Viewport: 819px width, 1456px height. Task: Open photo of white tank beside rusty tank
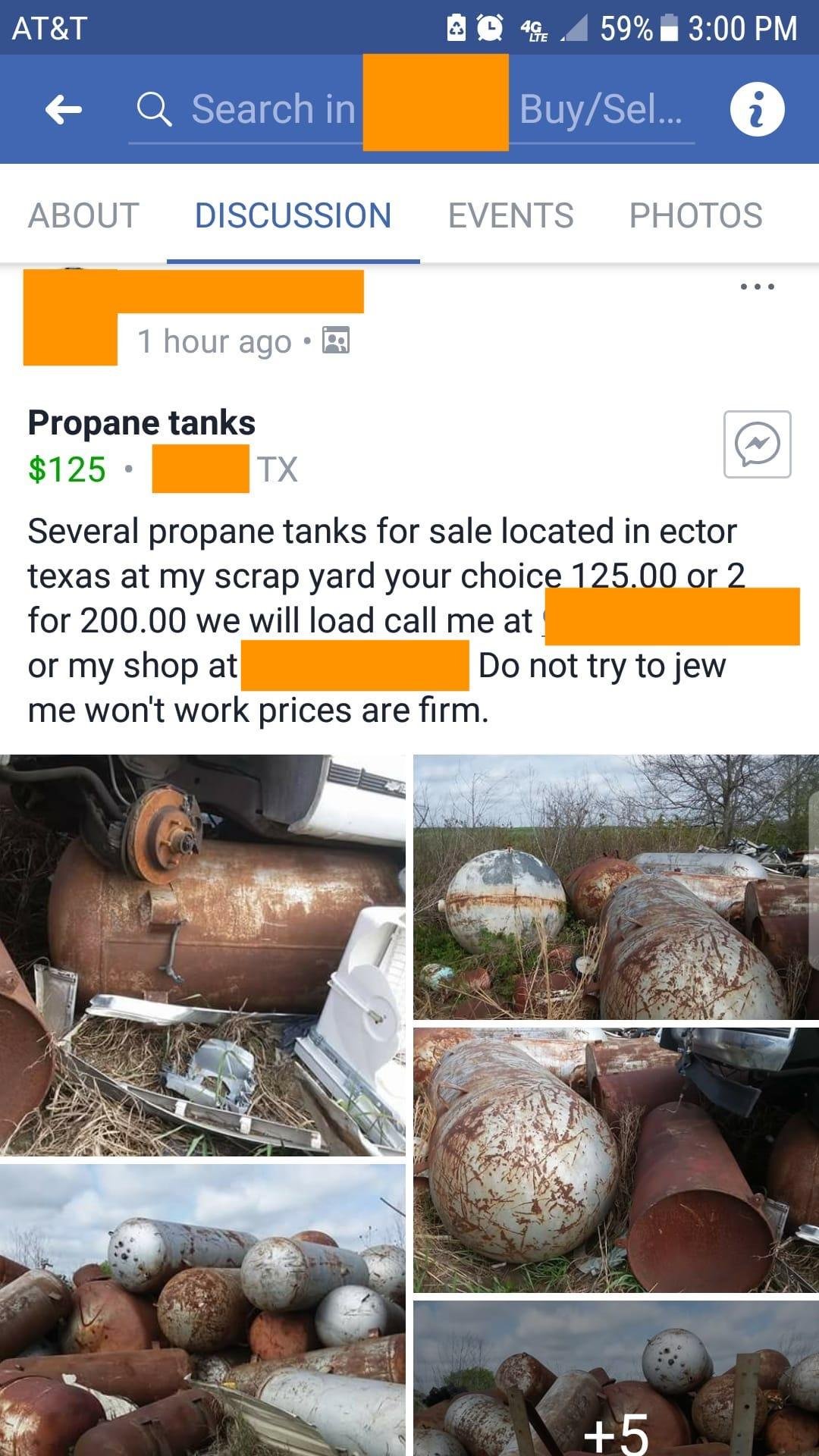[x=616, y=1159]
